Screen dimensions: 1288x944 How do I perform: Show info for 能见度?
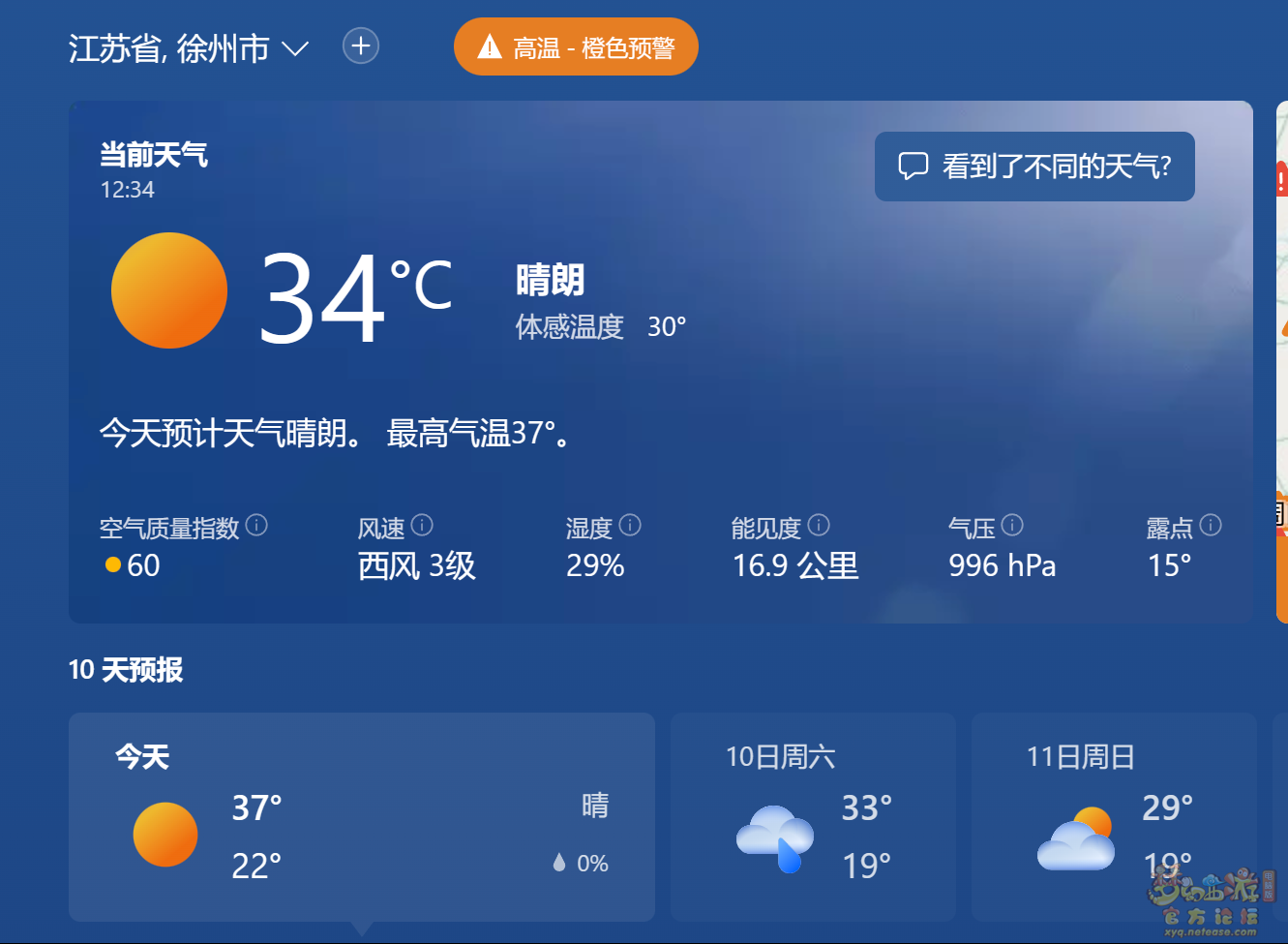coord(819,525)
